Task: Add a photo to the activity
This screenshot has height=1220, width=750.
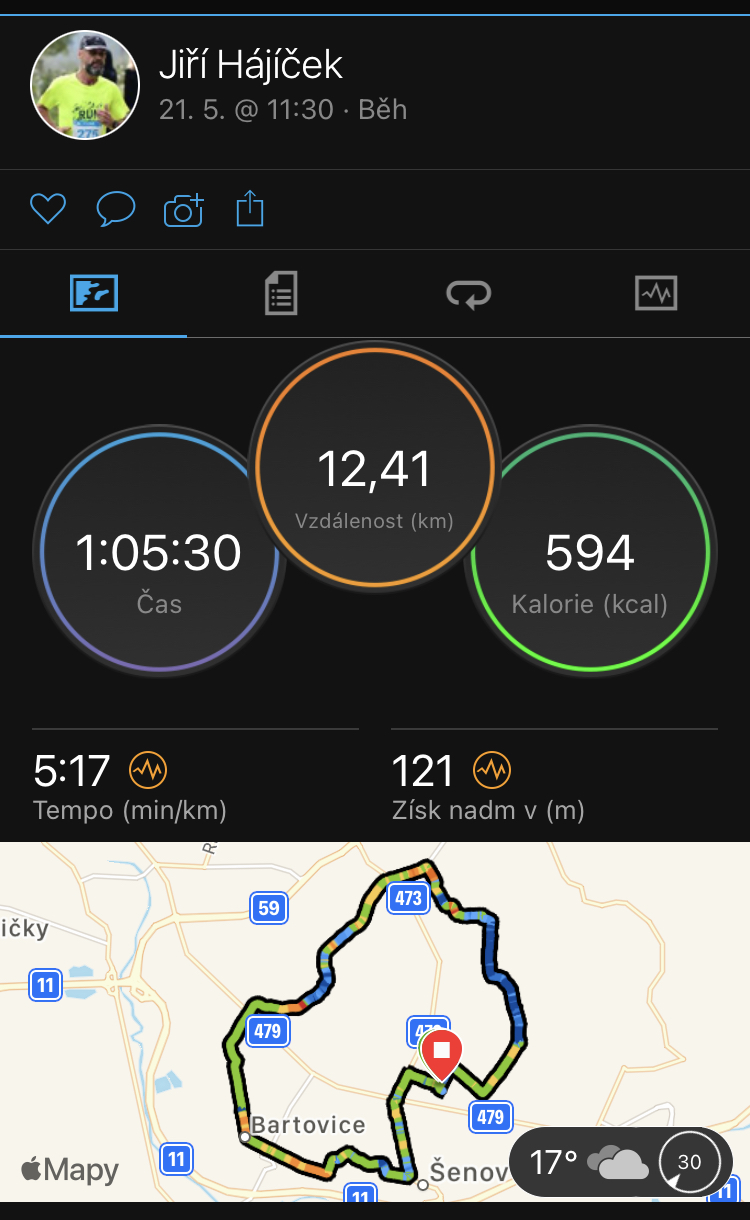Action: click(183, 209)
